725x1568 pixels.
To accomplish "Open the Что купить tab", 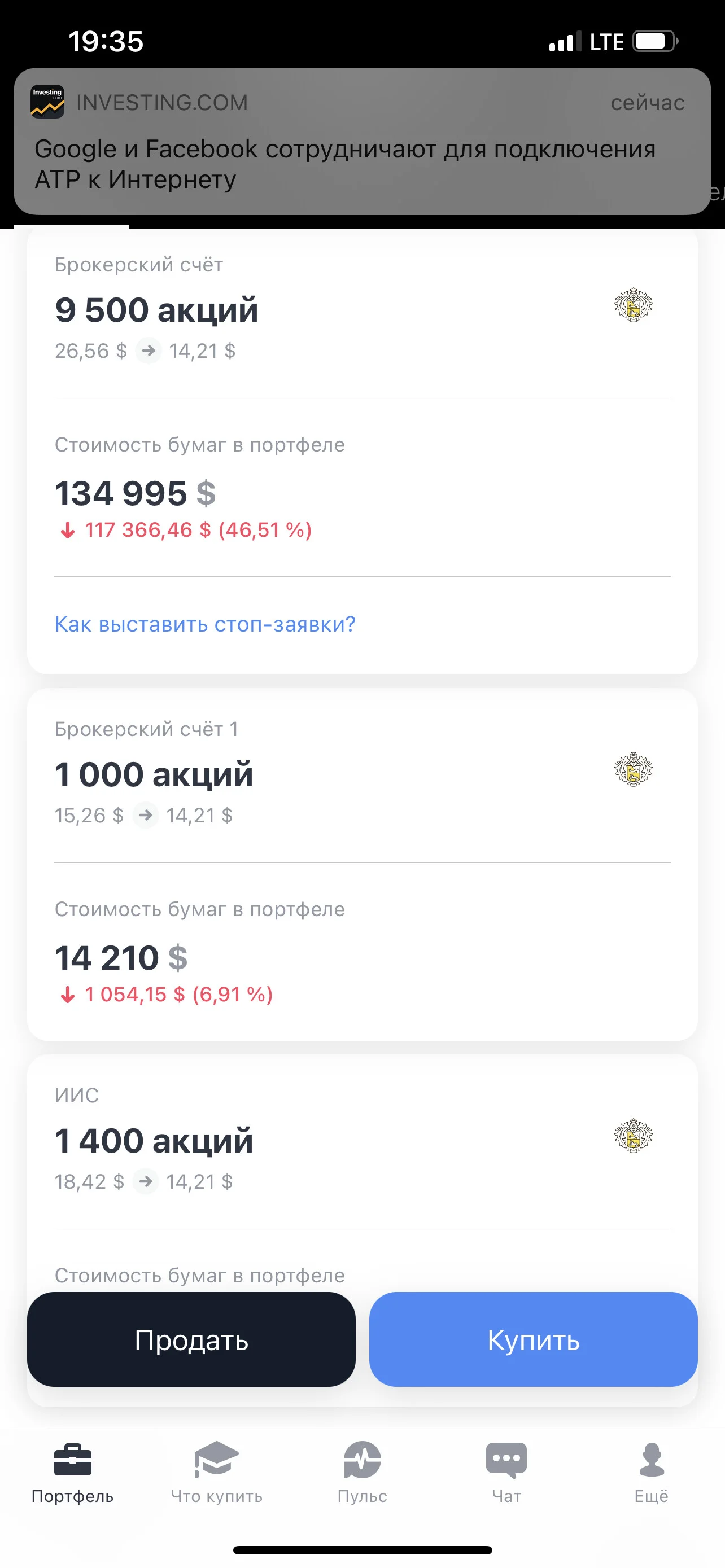I will [217, 1472].
